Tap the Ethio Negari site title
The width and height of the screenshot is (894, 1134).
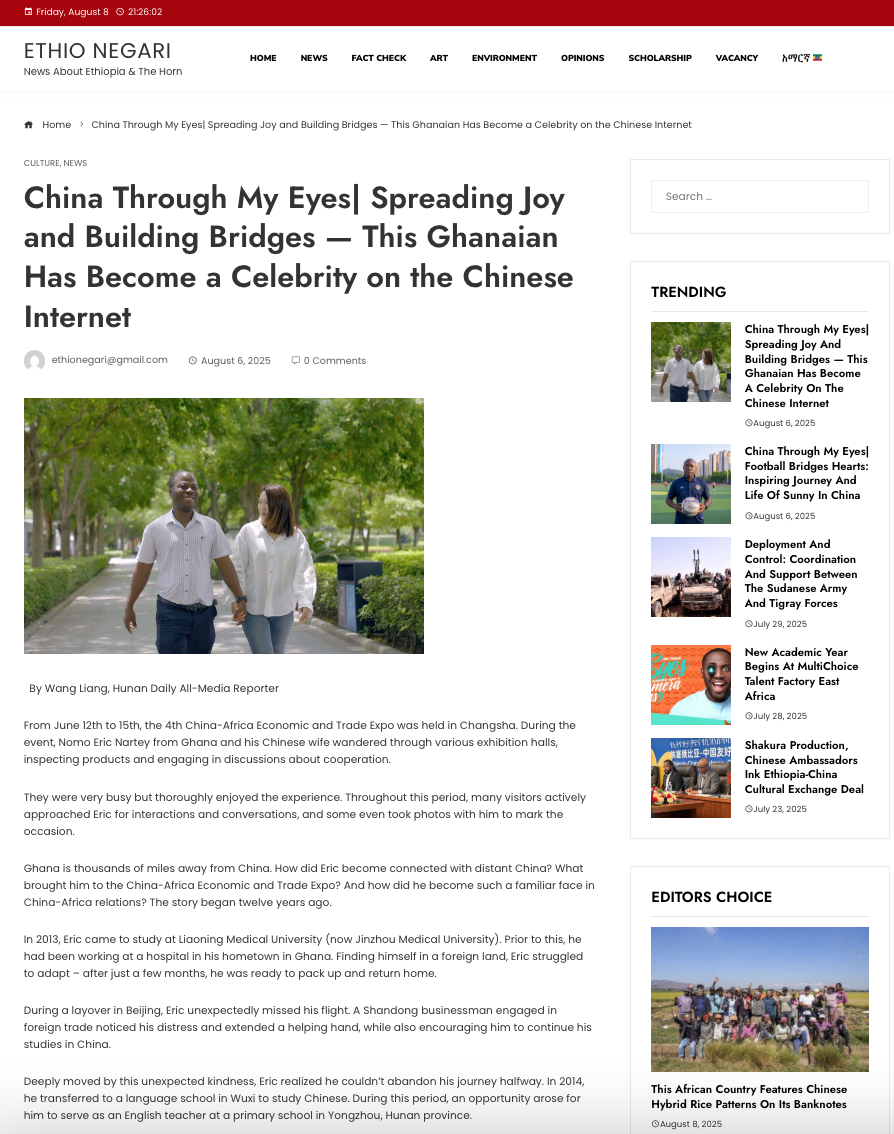[97, 51]
